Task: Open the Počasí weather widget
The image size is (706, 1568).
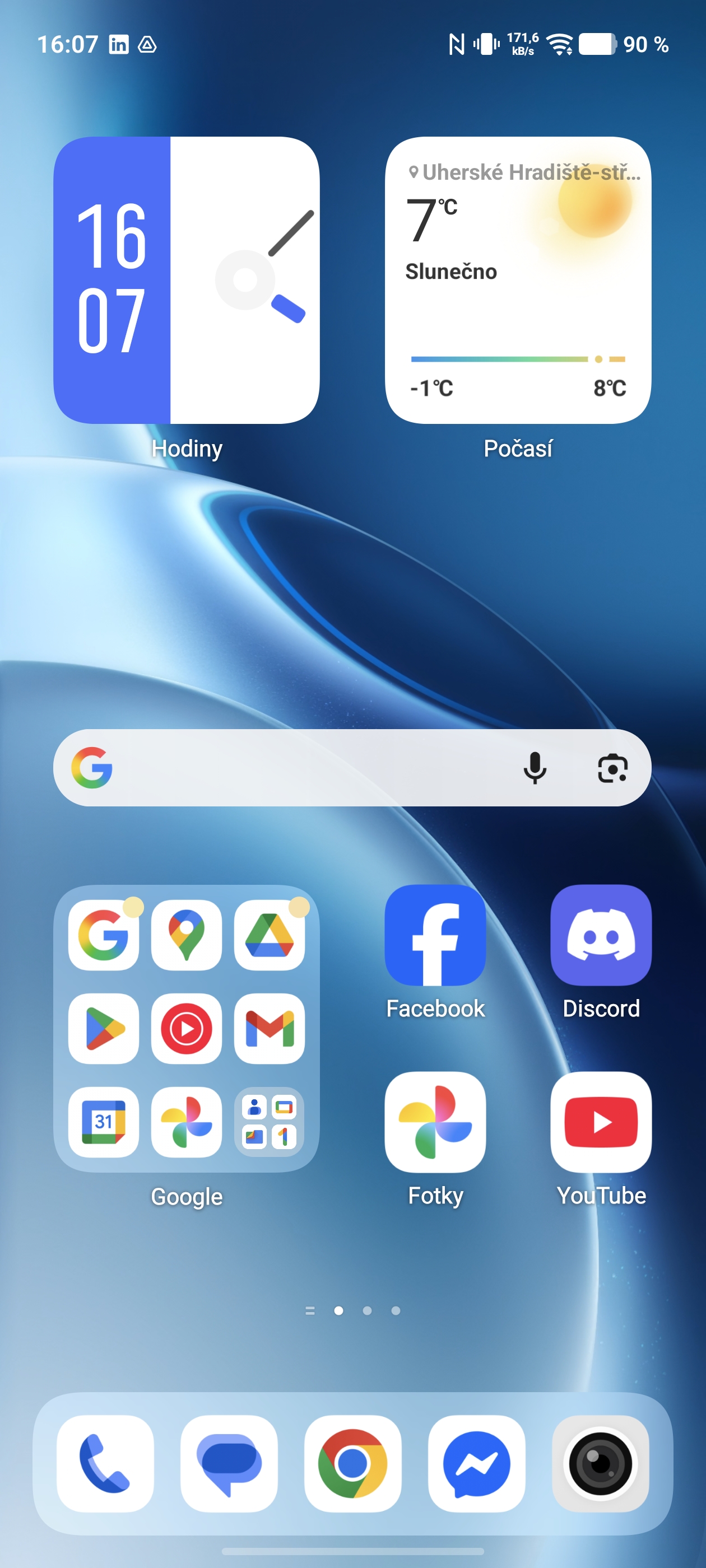Action: [x=518, y=280]
